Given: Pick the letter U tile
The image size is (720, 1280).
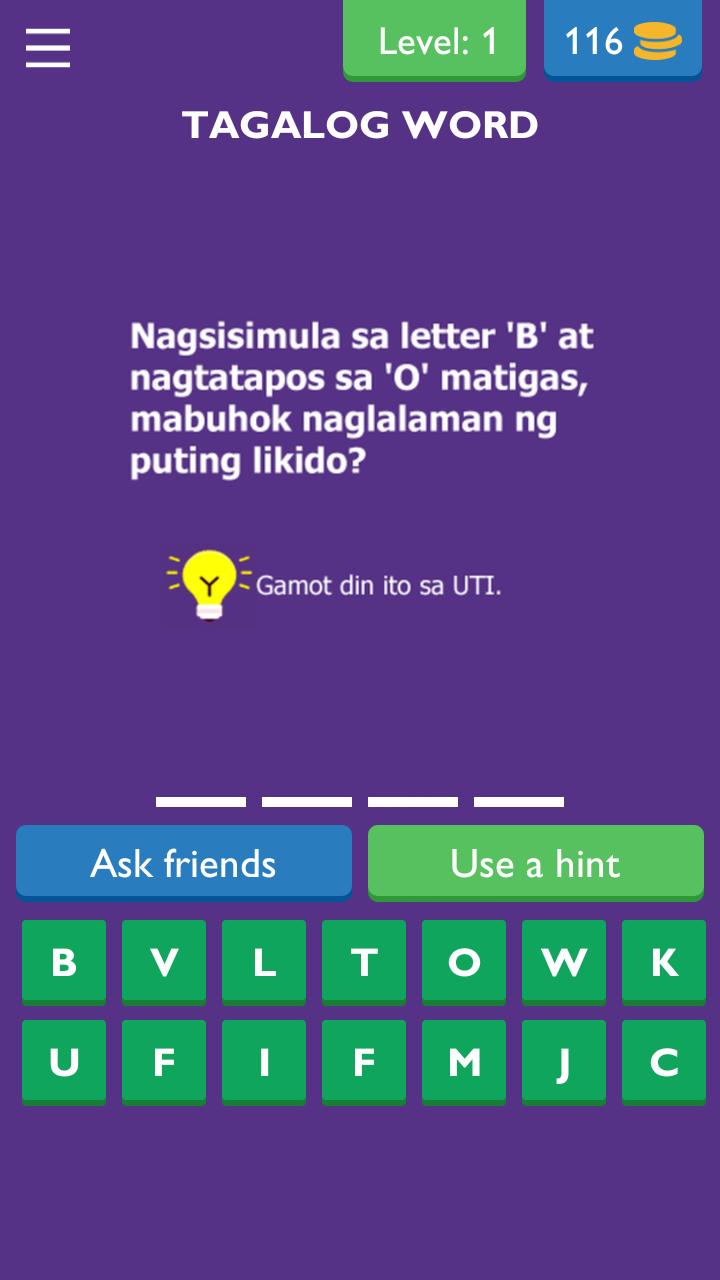Looking at the screenshot, I should click(63, 1061).
